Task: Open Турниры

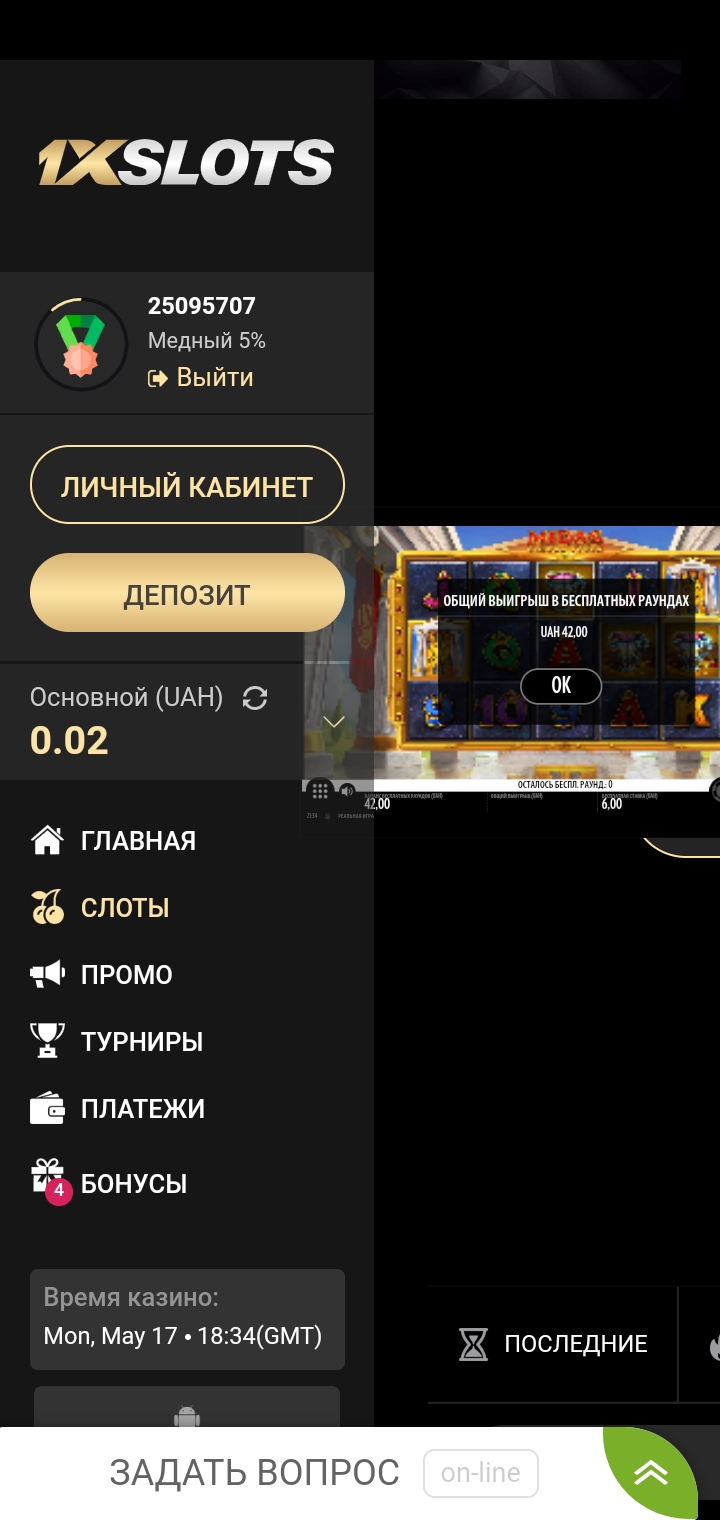Action: pyautogui.click(x=117, y=1041)
